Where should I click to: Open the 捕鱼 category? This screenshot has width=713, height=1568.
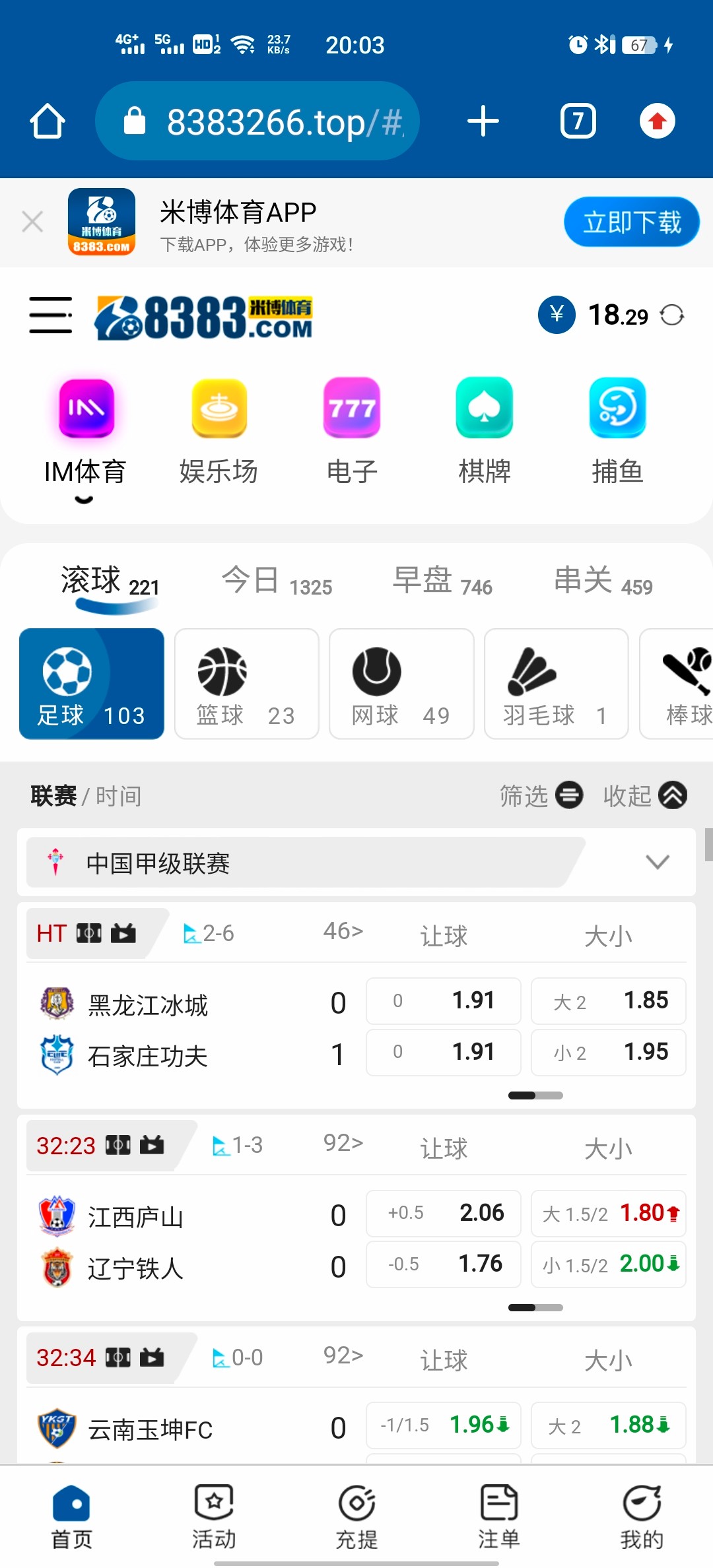(x=617, y=430)
